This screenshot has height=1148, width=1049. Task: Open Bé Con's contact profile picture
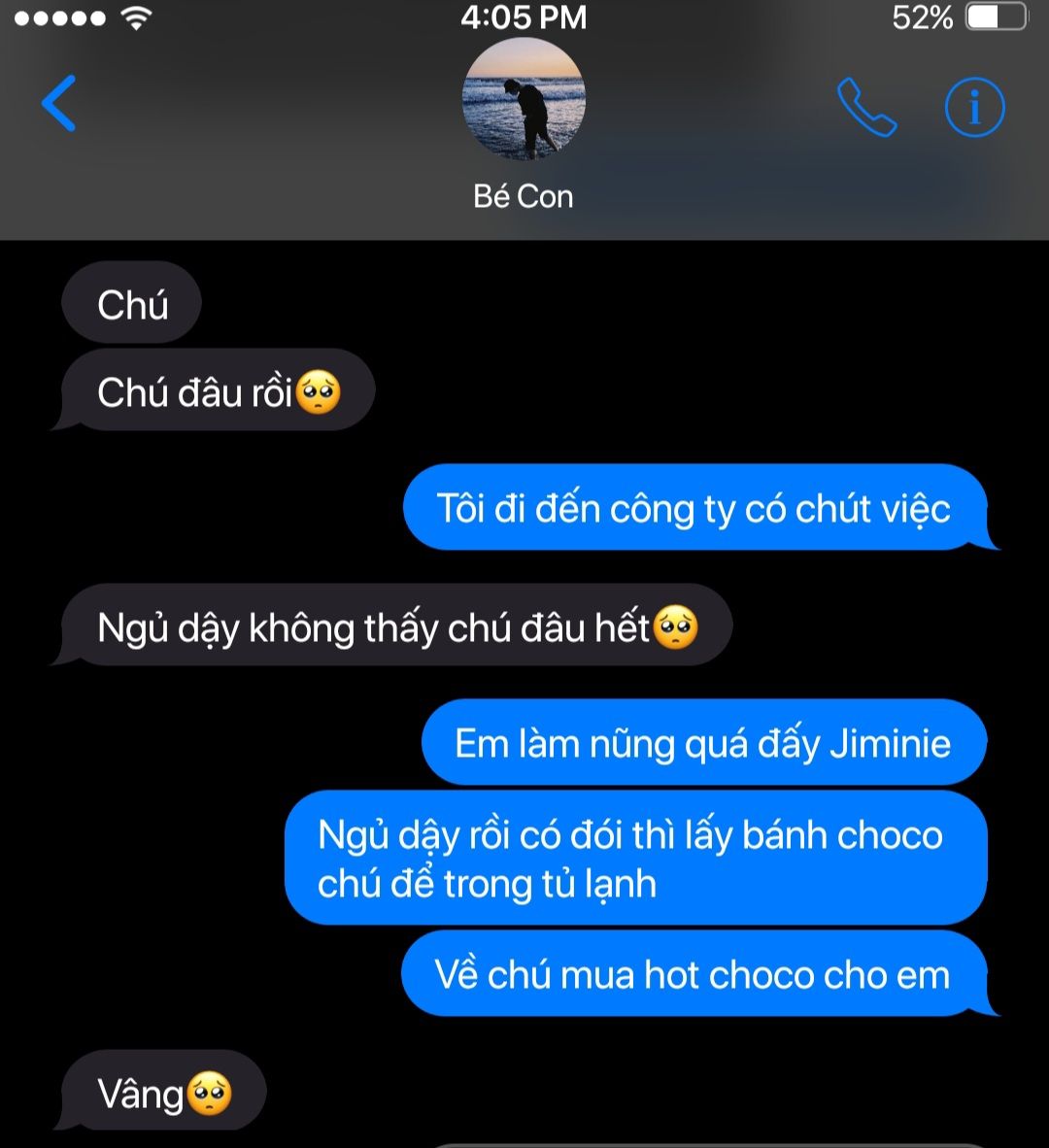click(x=524, y=100)
